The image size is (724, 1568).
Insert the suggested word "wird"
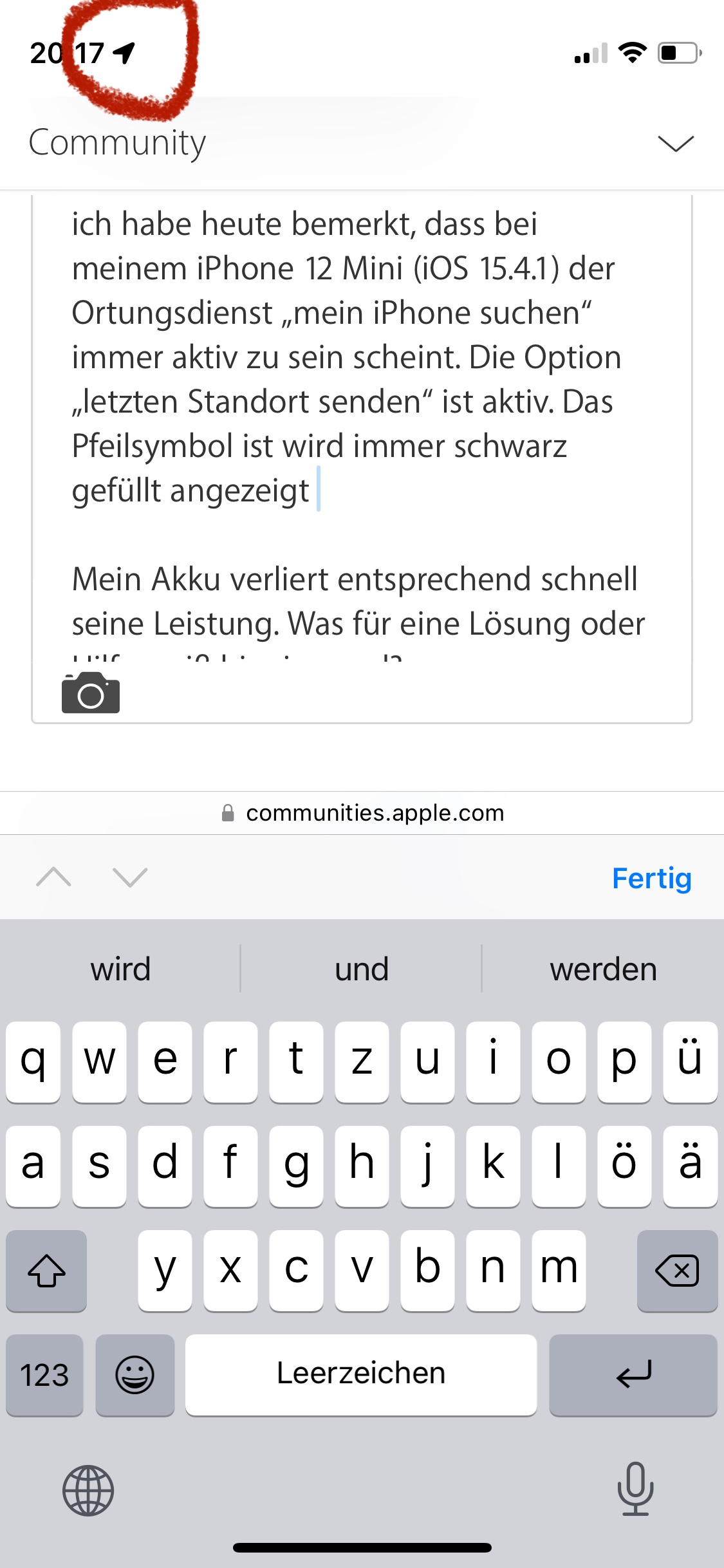[x=121, y=969]
